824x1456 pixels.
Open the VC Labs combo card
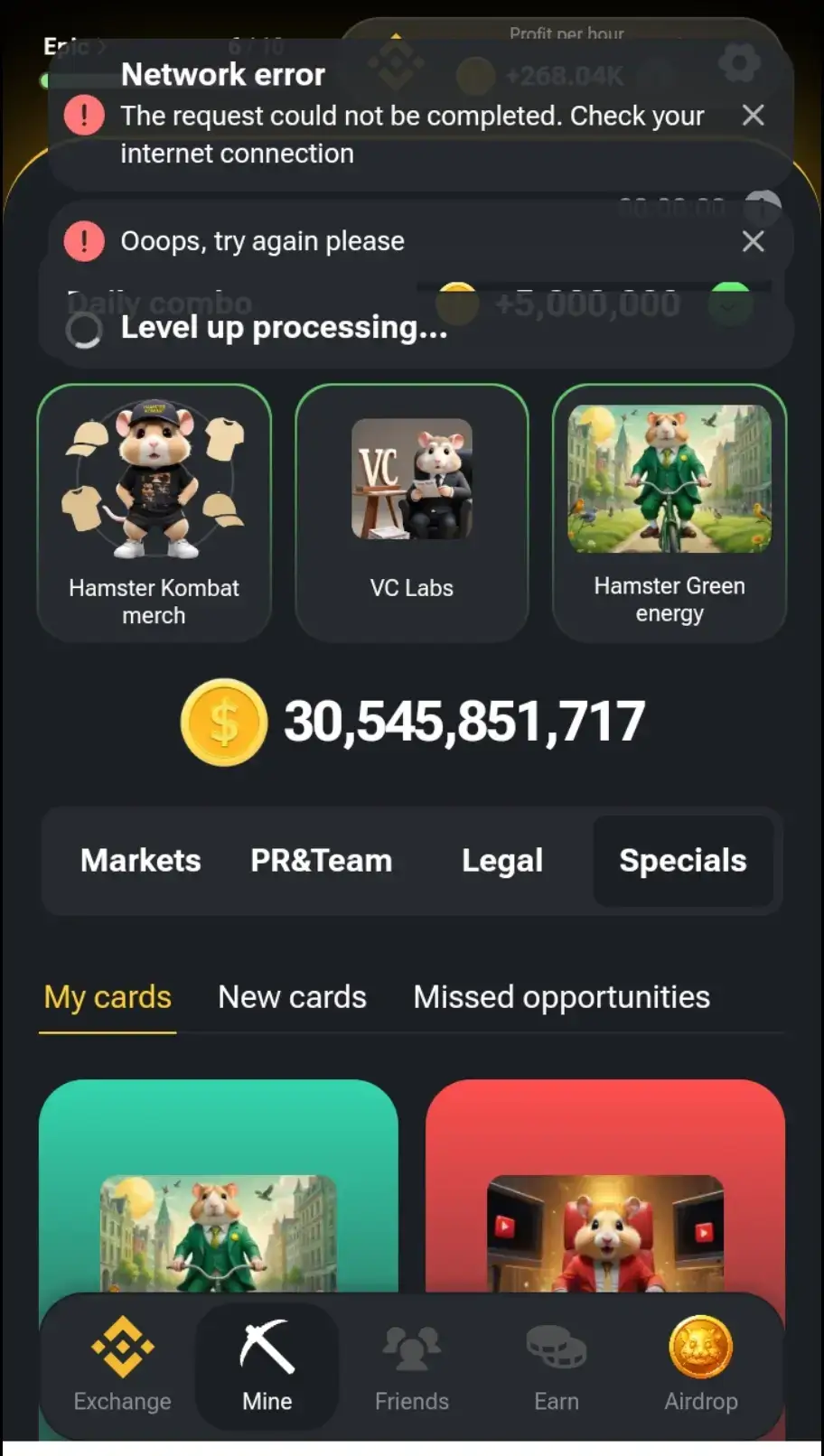point(412,512)
